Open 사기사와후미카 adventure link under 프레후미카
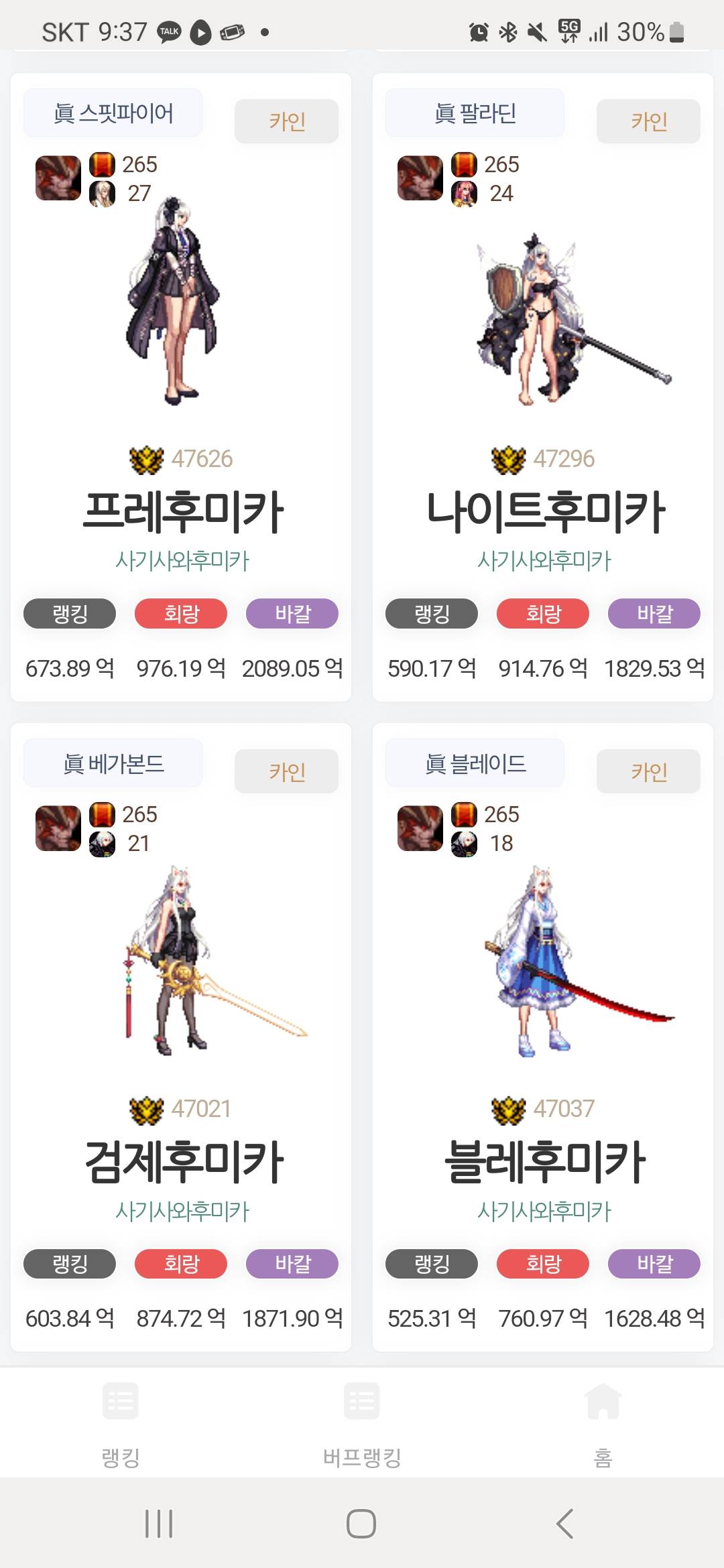This screenshot has height=1568, width=724. click(x=182, y=561)
